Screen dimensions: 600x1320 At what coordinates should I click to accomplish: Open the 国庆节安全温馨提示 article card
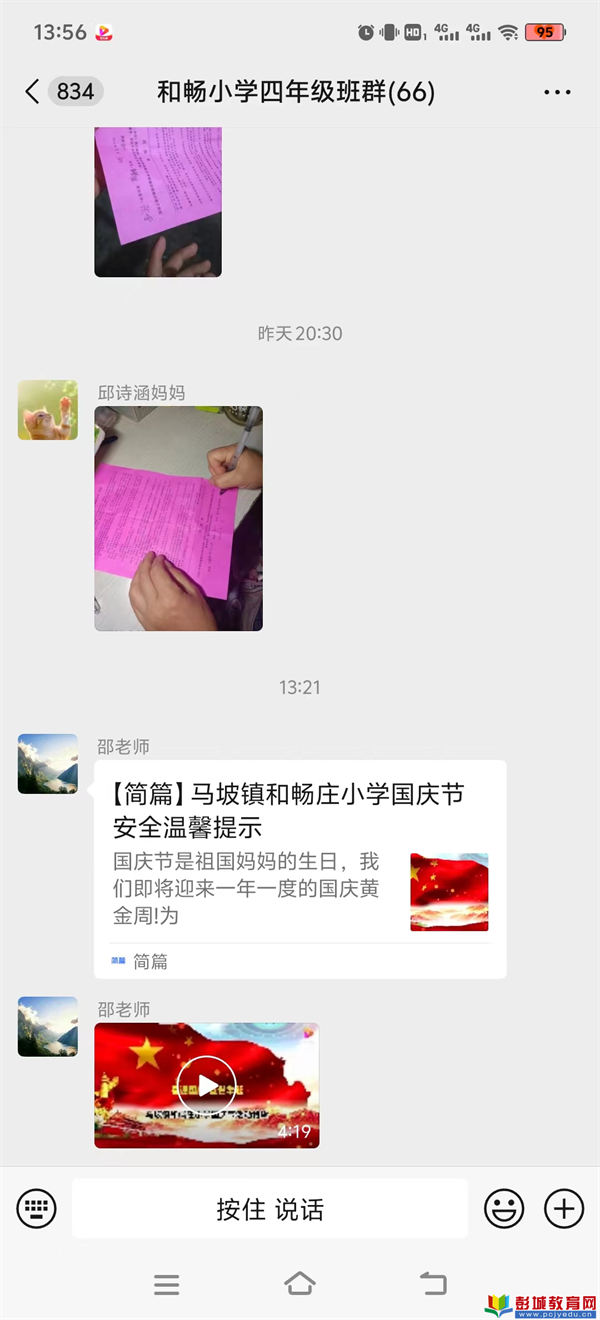click(x=300, y=868)
